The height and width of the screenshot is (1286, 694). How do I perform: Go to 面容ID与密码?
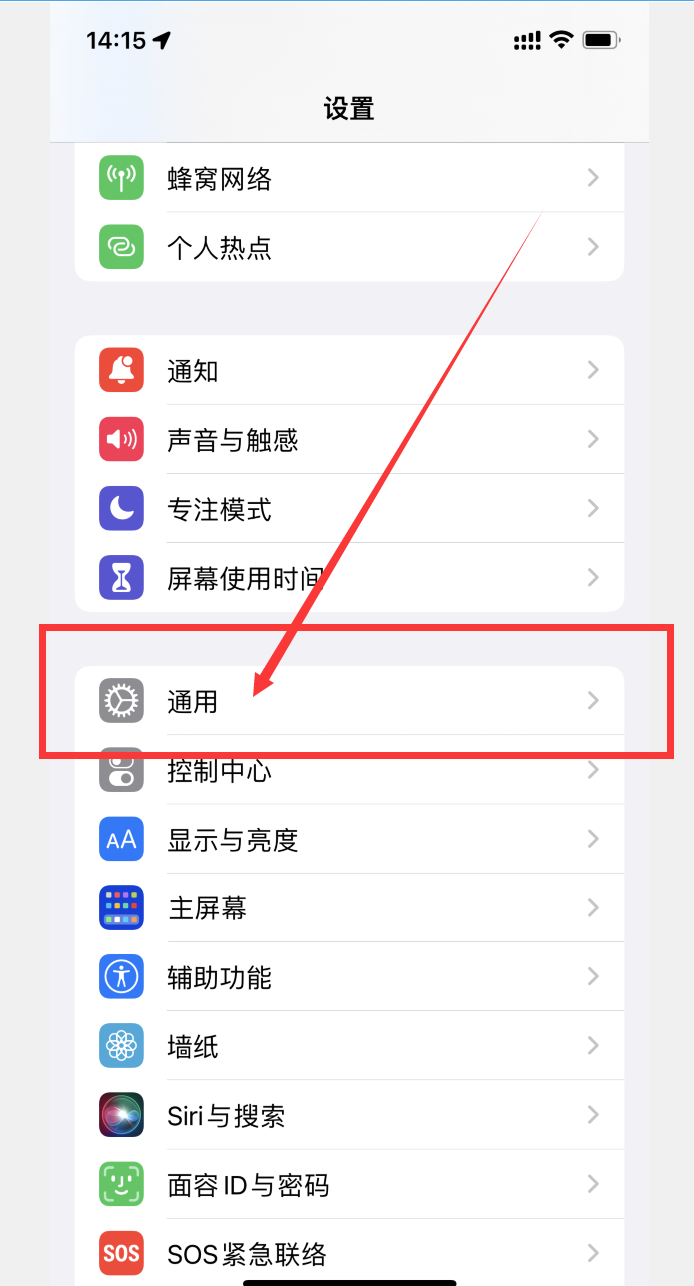(x=348, y=1185)
